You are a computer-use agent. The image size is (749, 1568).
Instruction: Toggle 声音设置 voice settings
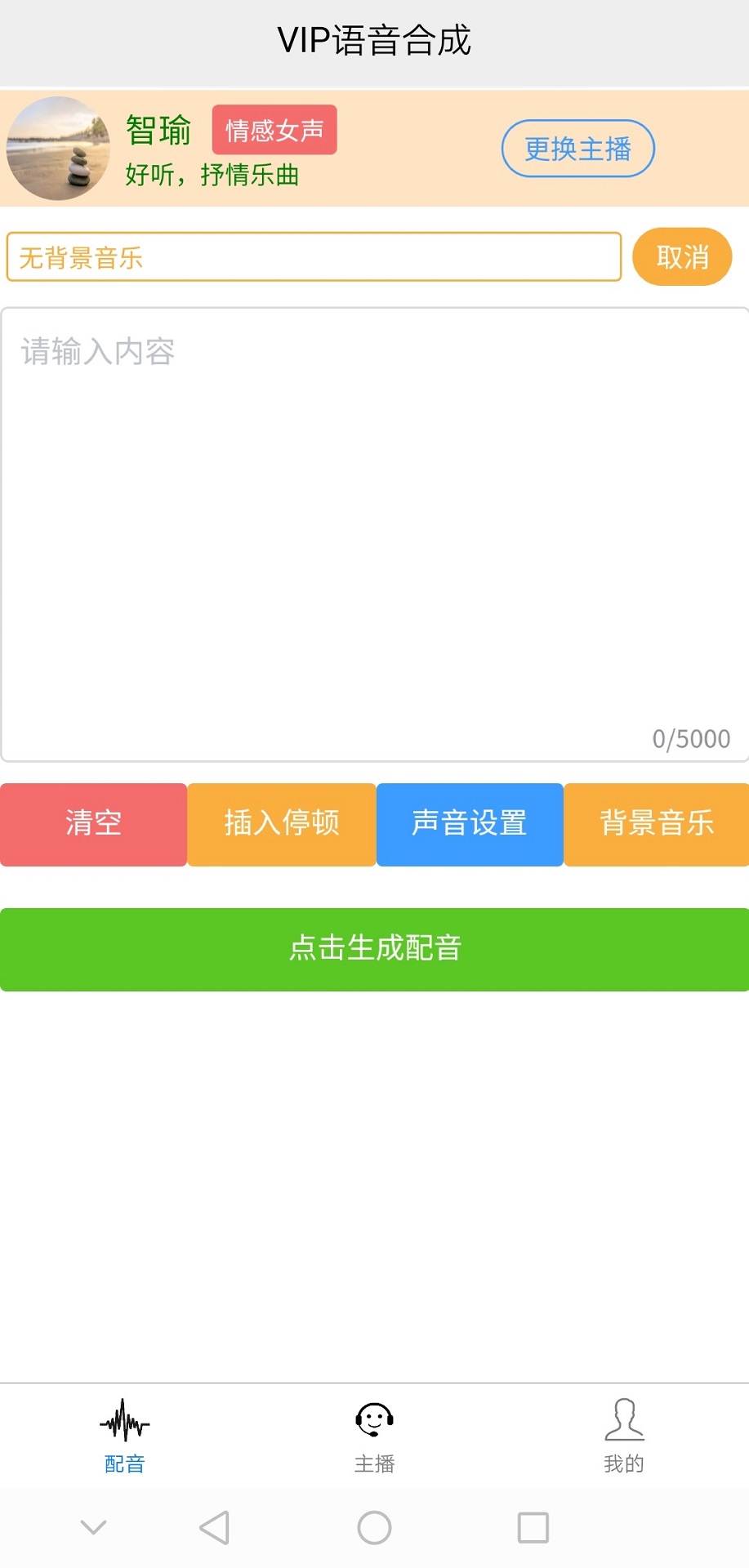click(469, 824)
